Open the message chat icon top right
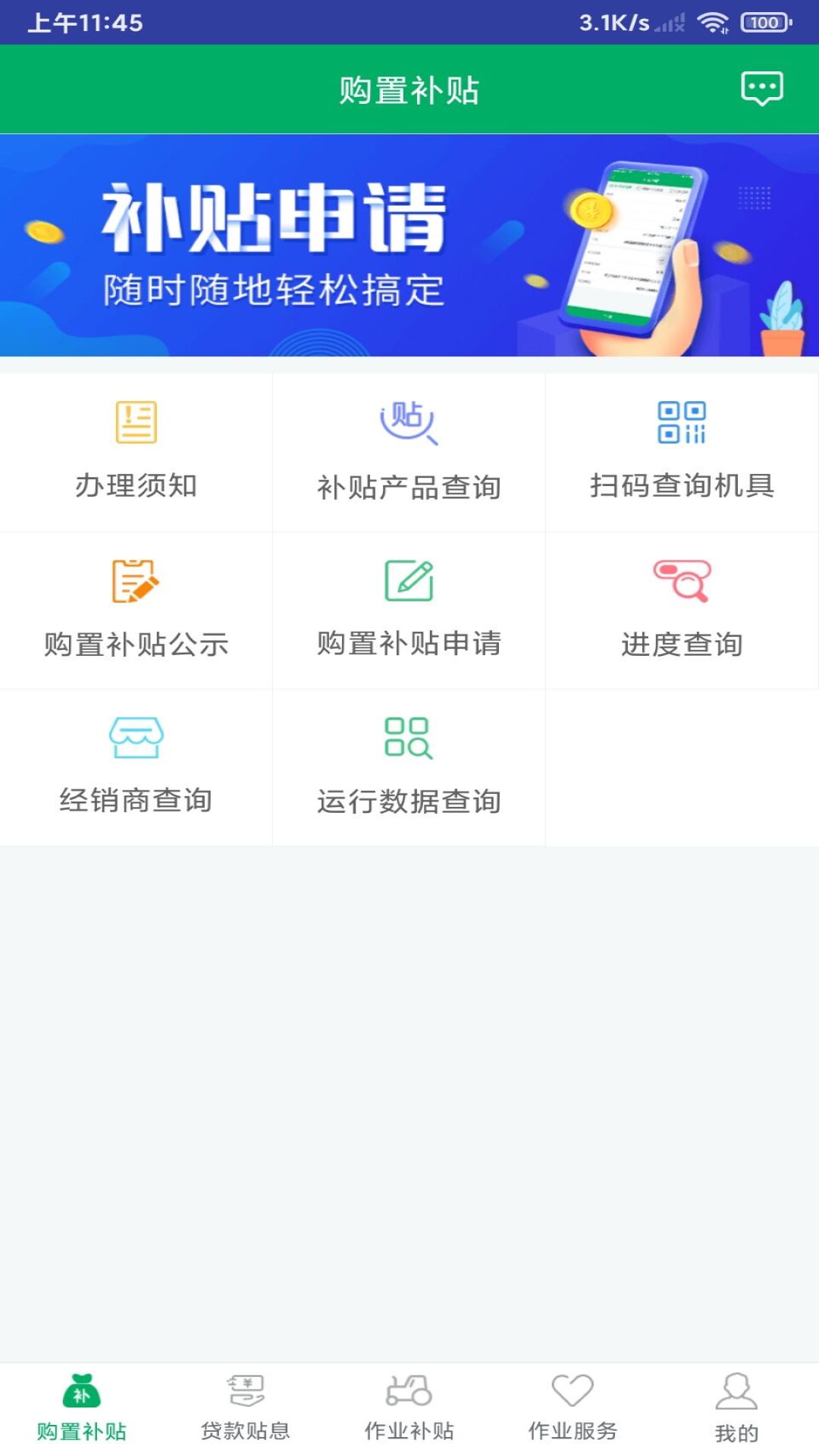 [x=761, y=89]
